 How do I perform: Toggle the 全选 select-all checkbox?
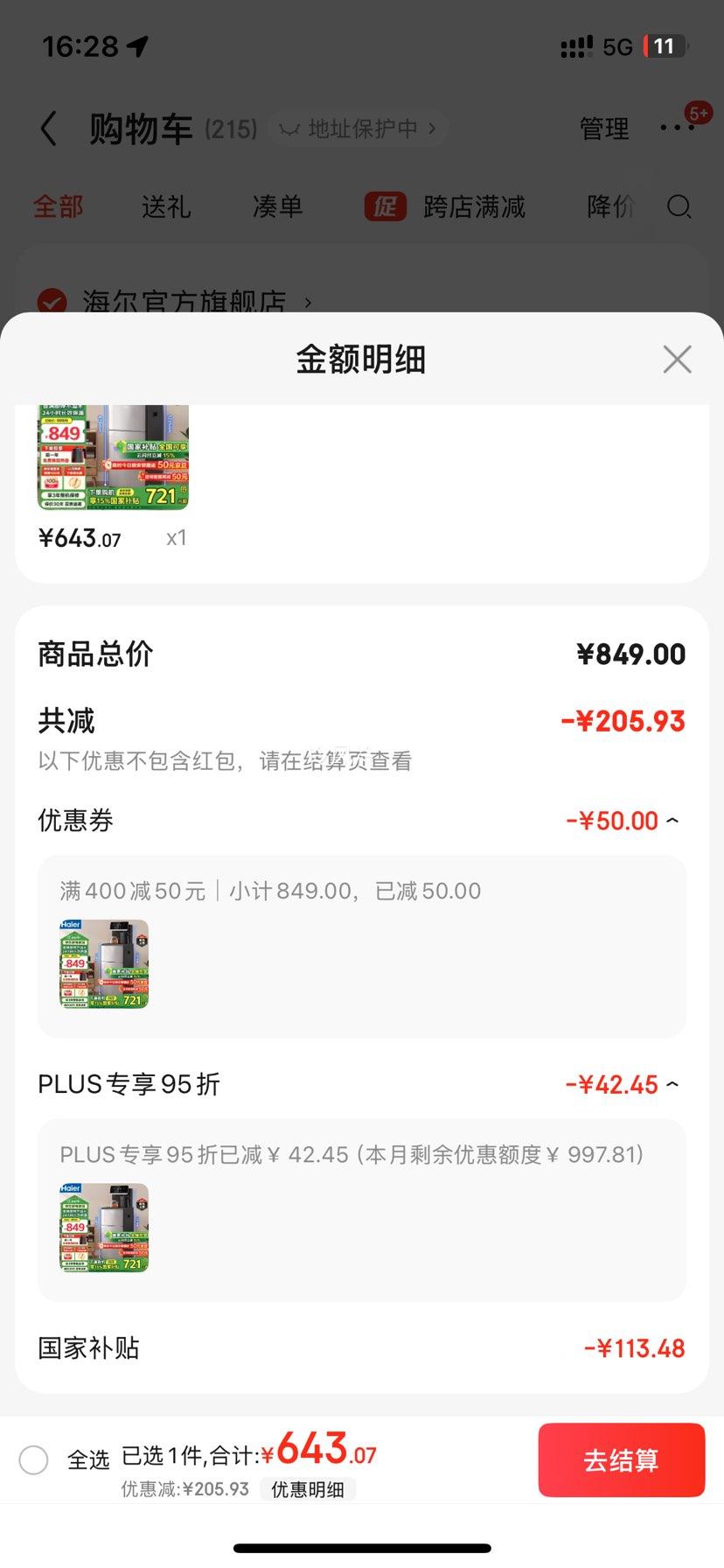click(34, 1459)
